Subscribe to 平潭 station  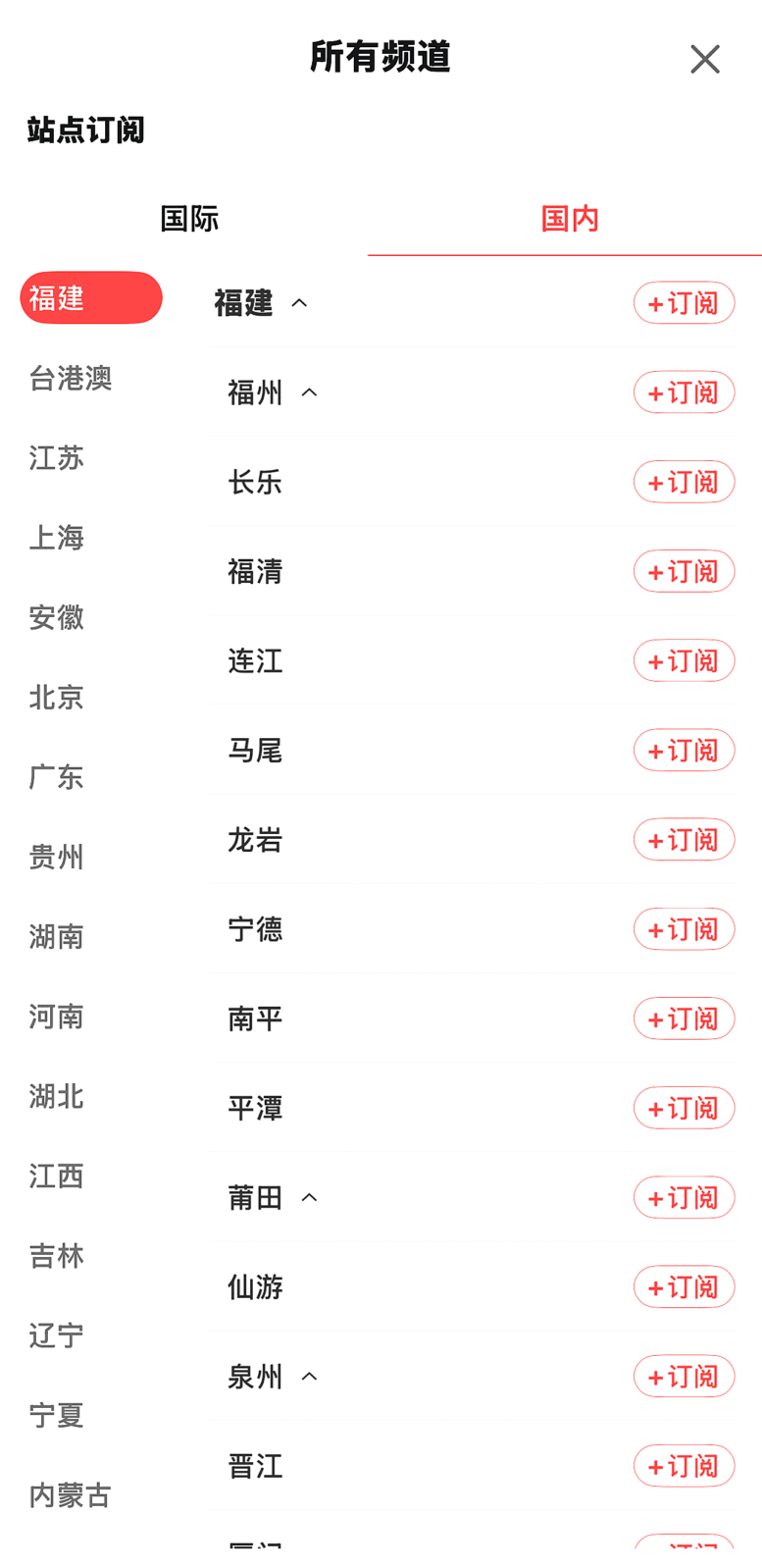tap(684, 1108)
